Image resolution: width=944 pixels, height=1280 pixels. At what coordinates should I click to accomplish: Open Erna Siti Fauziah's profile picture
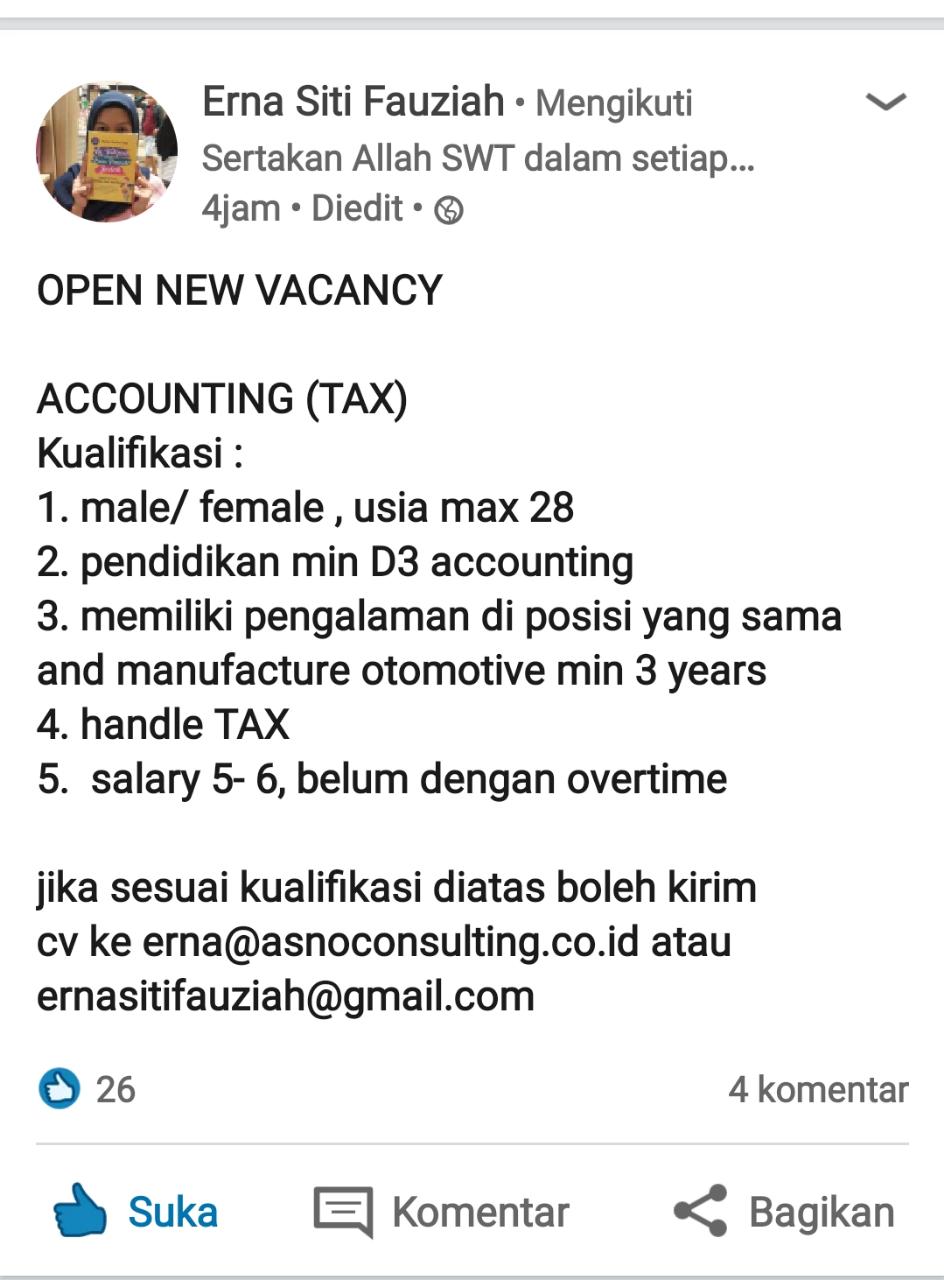coord(107,152)
